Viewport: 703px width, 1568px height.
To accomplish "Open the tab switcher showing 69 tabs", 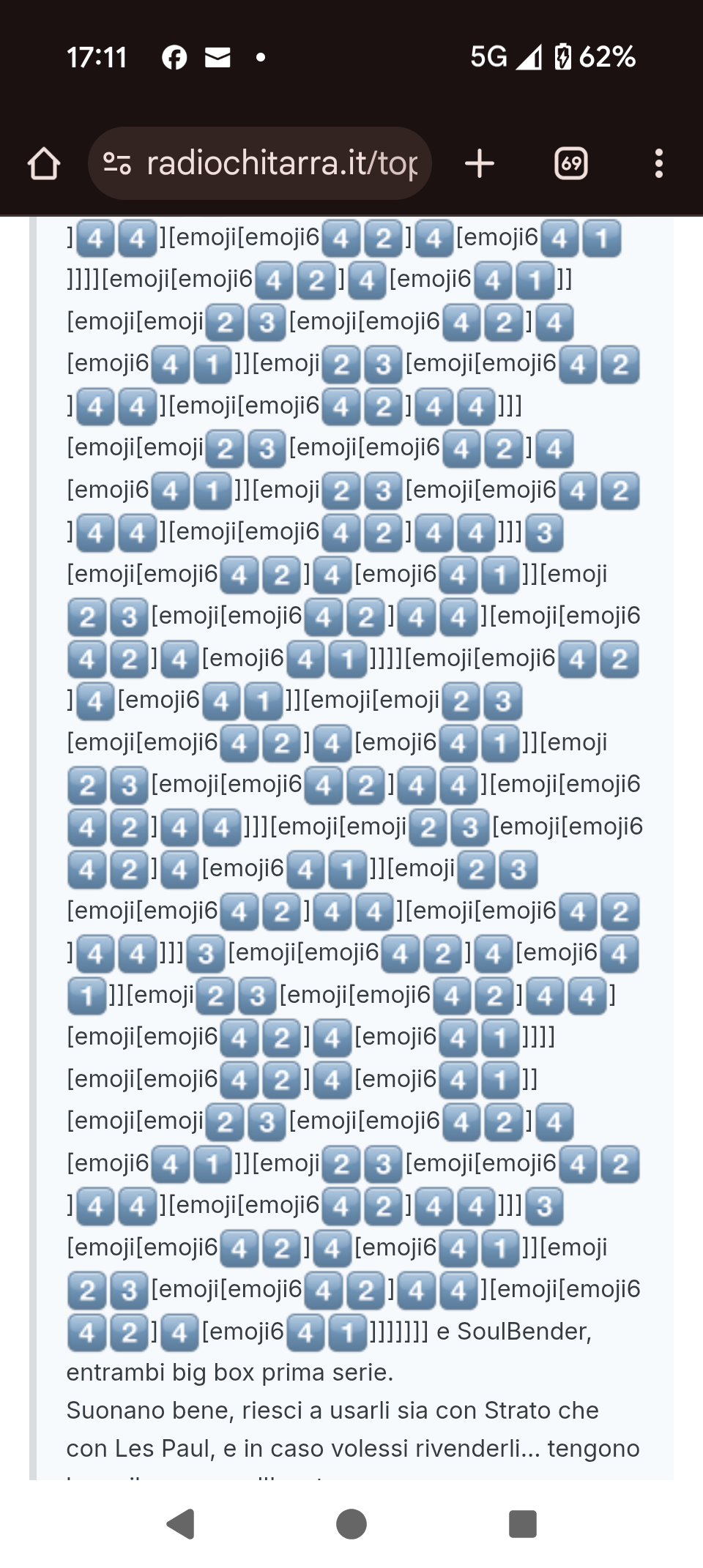I will tap(571, 163).
